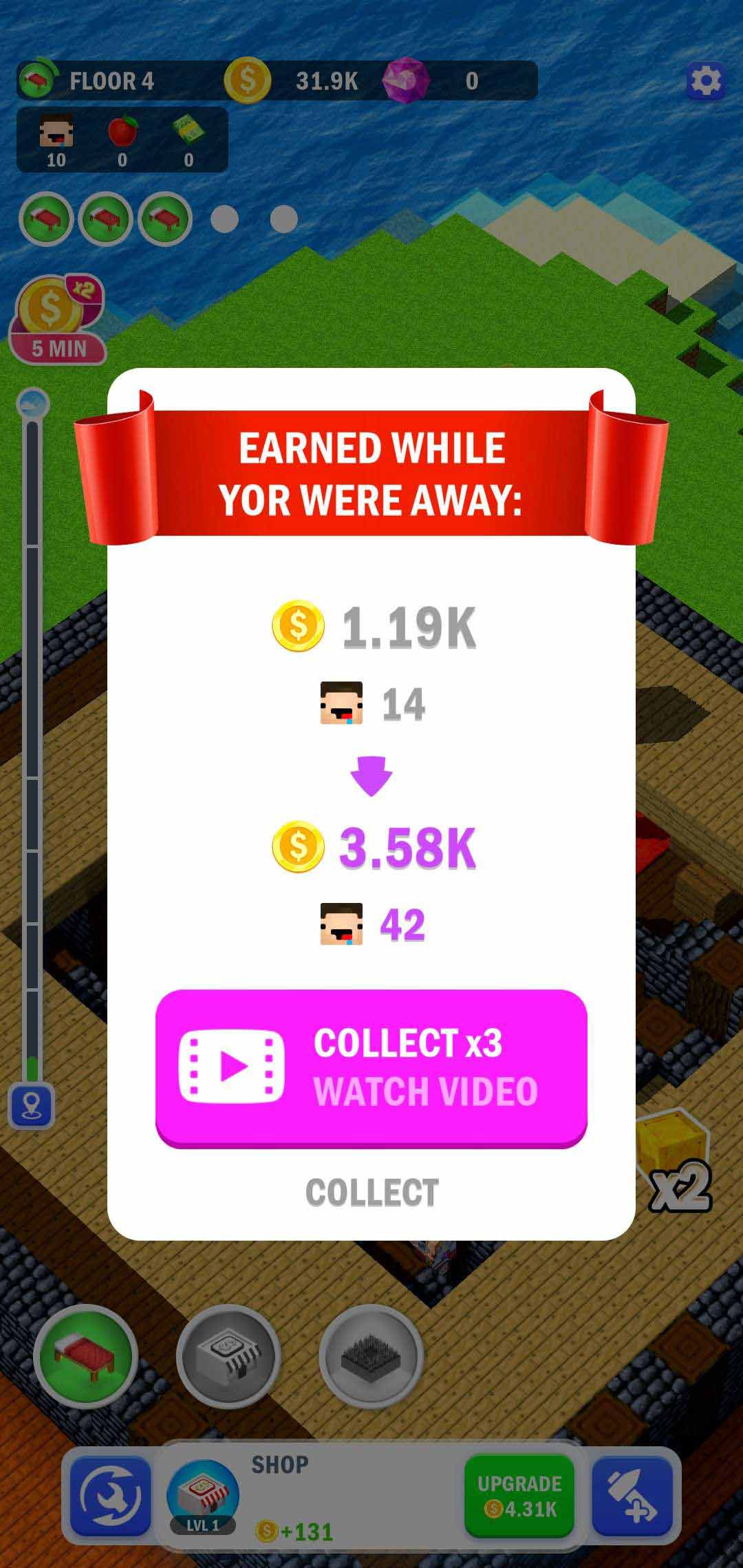Open the settings gear
The image size is (743, 1568).
(x=706, y=82)
